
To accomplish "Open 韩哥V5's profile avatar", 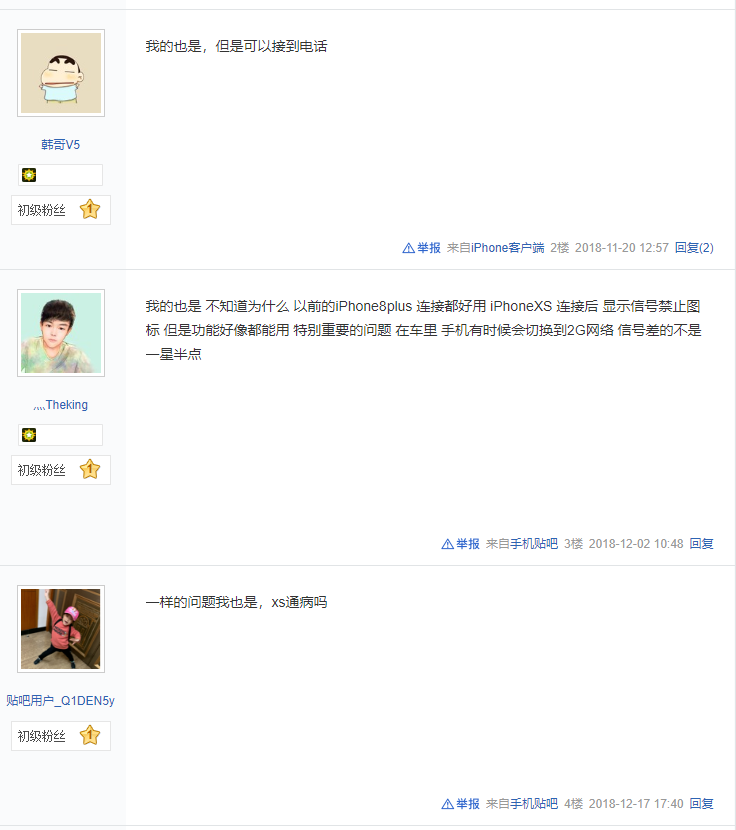I will [61, 73].
